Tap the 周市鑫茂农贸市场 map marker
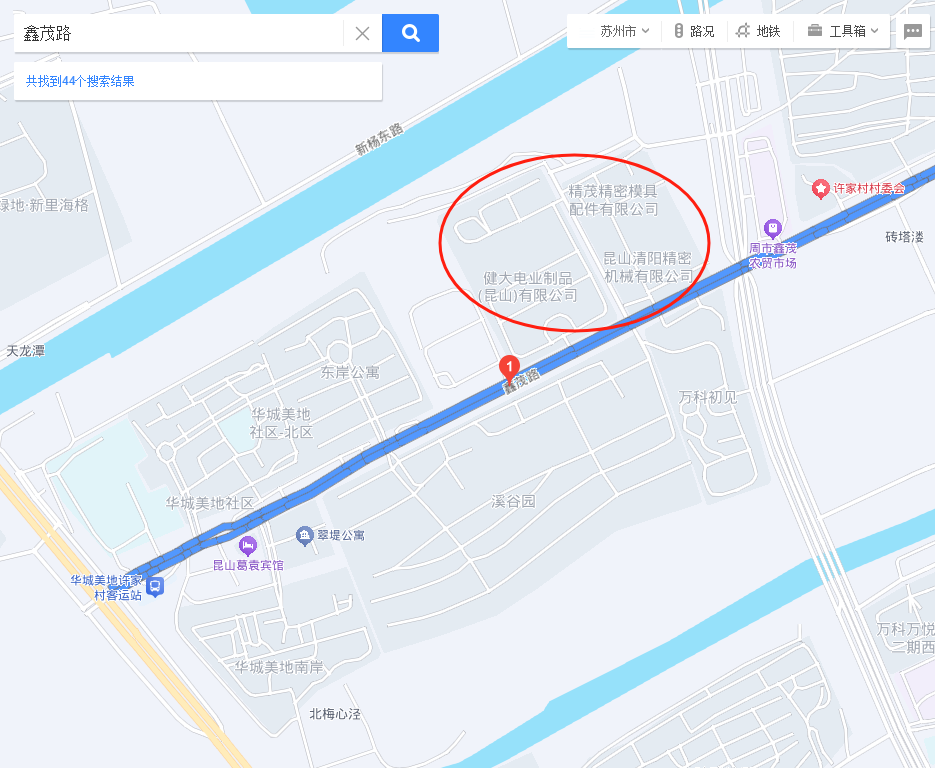Viewport: 935px width, 768px height. click(772, 228)
